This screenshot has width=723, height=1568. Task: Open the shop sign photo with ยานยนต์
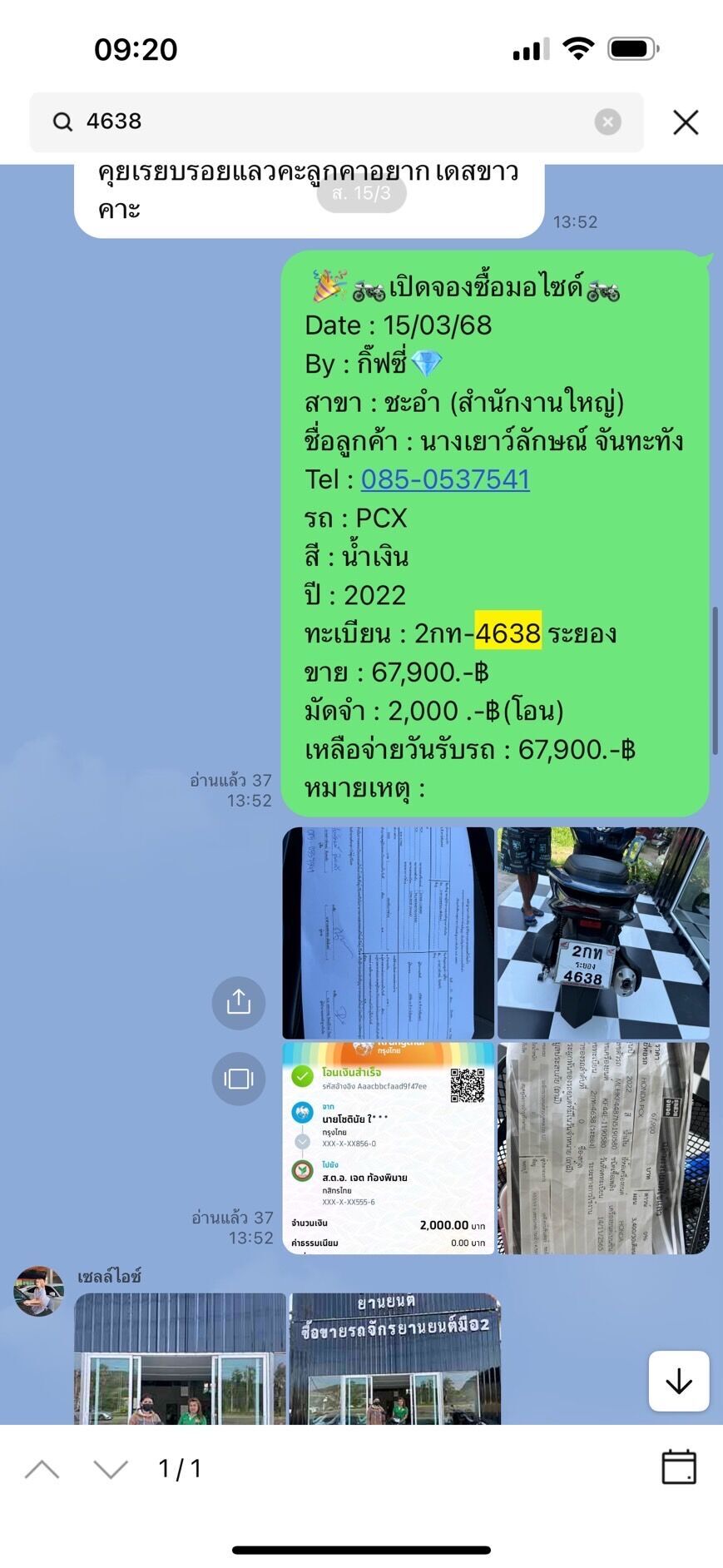395,1358
